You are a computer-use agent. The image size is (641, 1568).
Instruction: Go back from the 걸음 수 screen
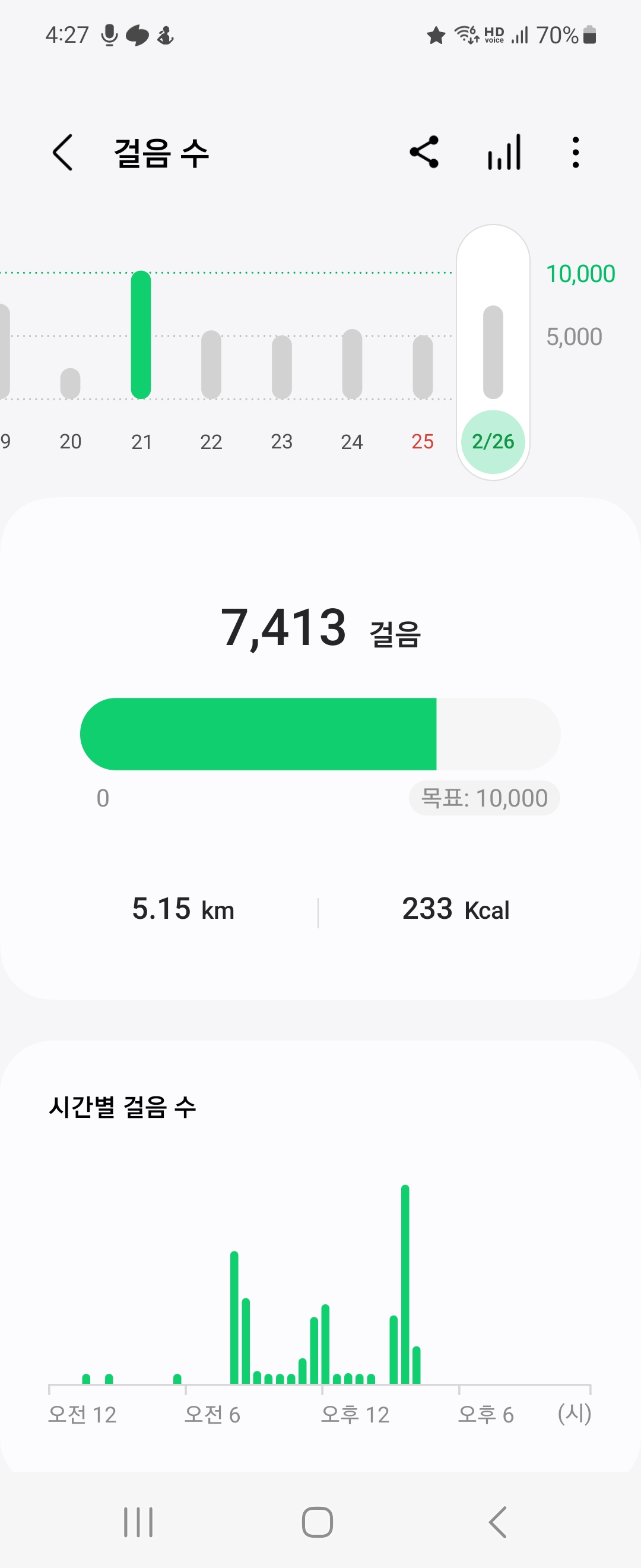[63, 152]
